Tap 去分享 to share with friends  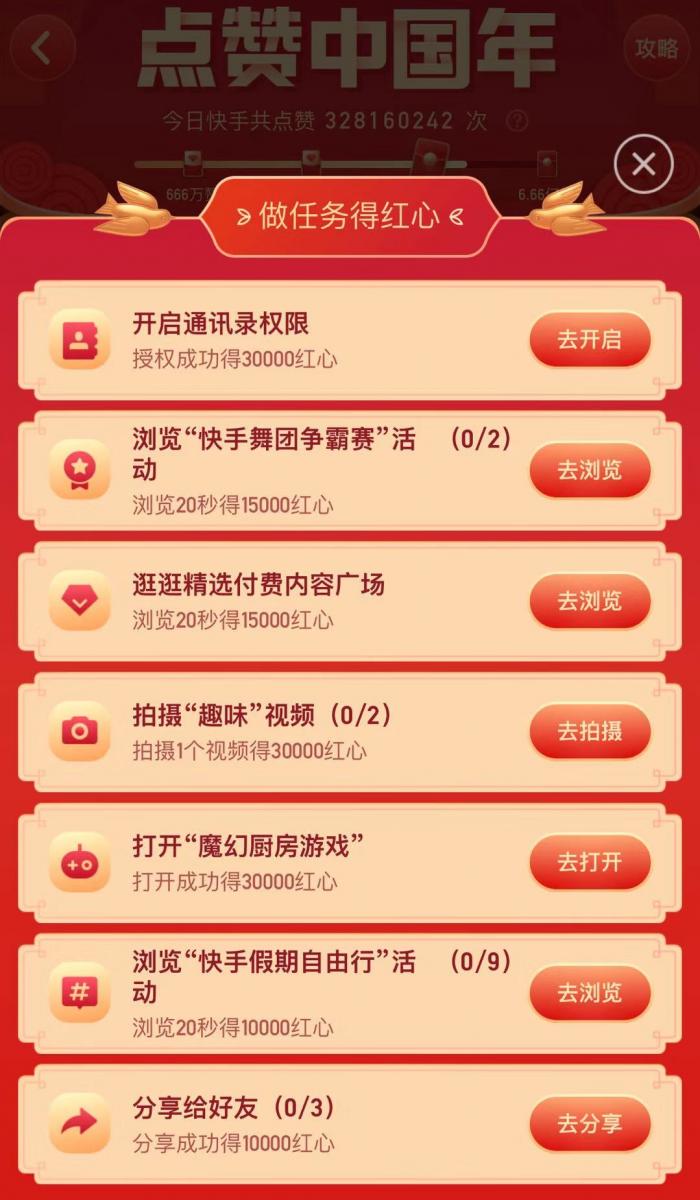coord(590,1123)
